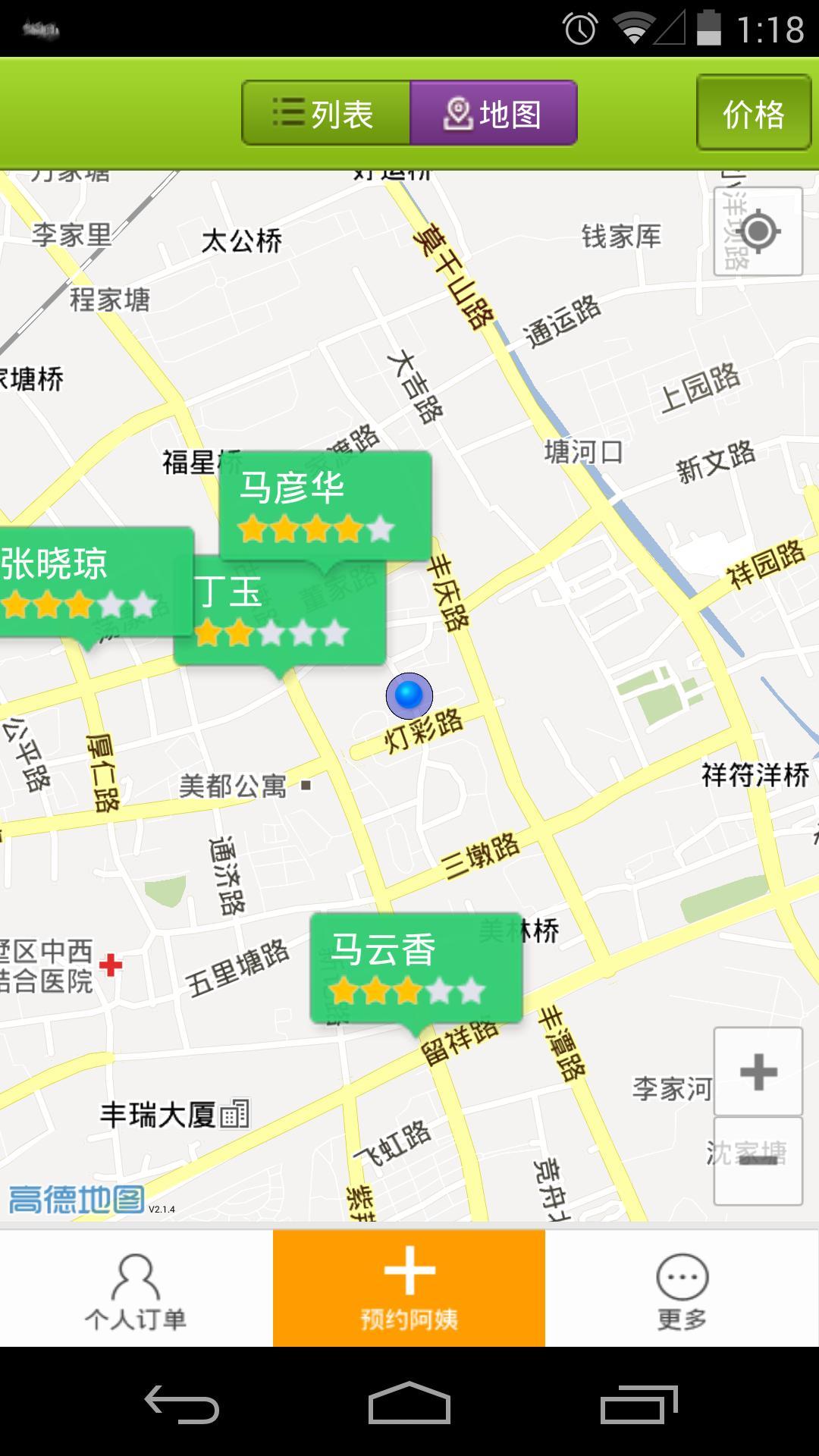Tap the 马云香 marker bubble
819x1456 pixels.
[416, 969]
